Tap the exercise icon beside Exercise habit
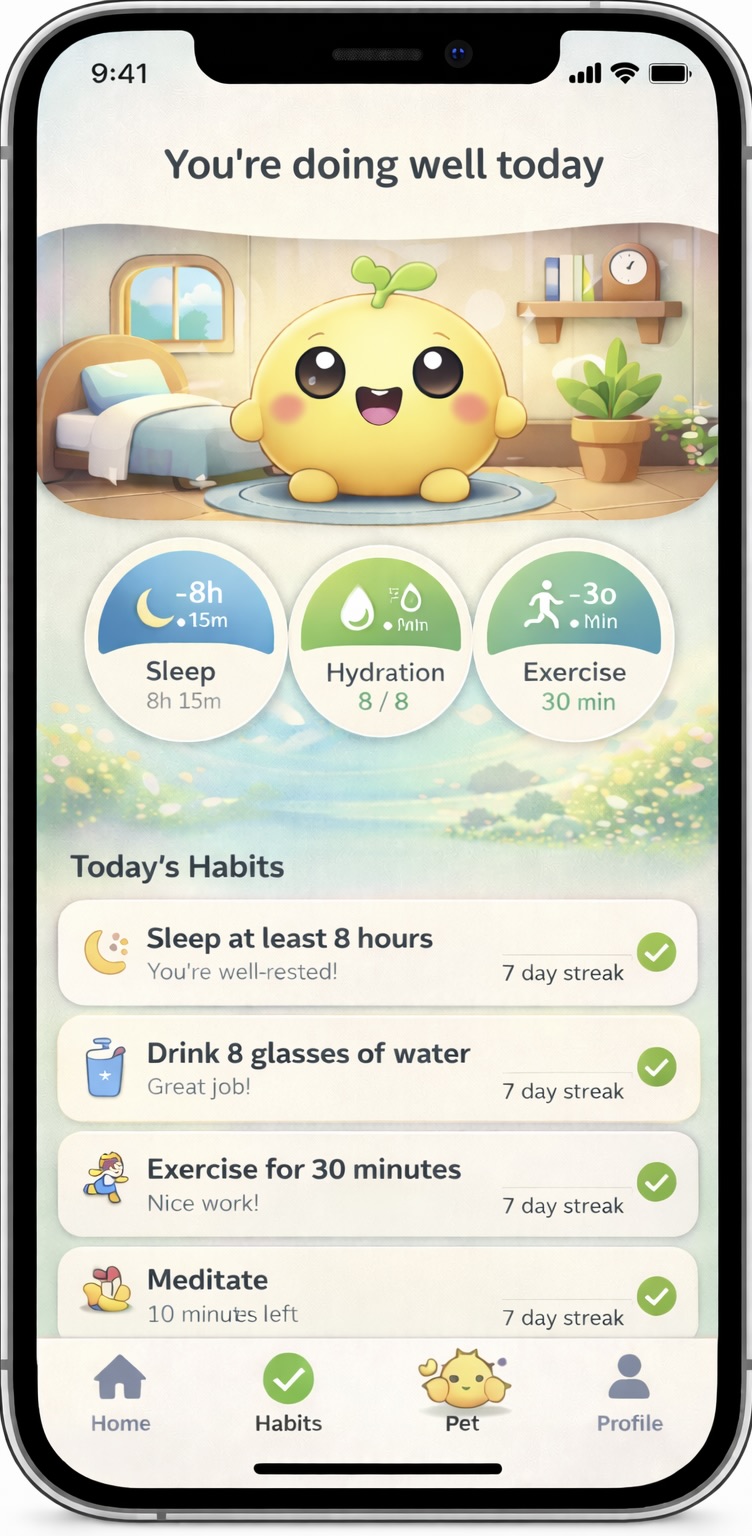The image size is (752, 1536). click(107, 1182)
